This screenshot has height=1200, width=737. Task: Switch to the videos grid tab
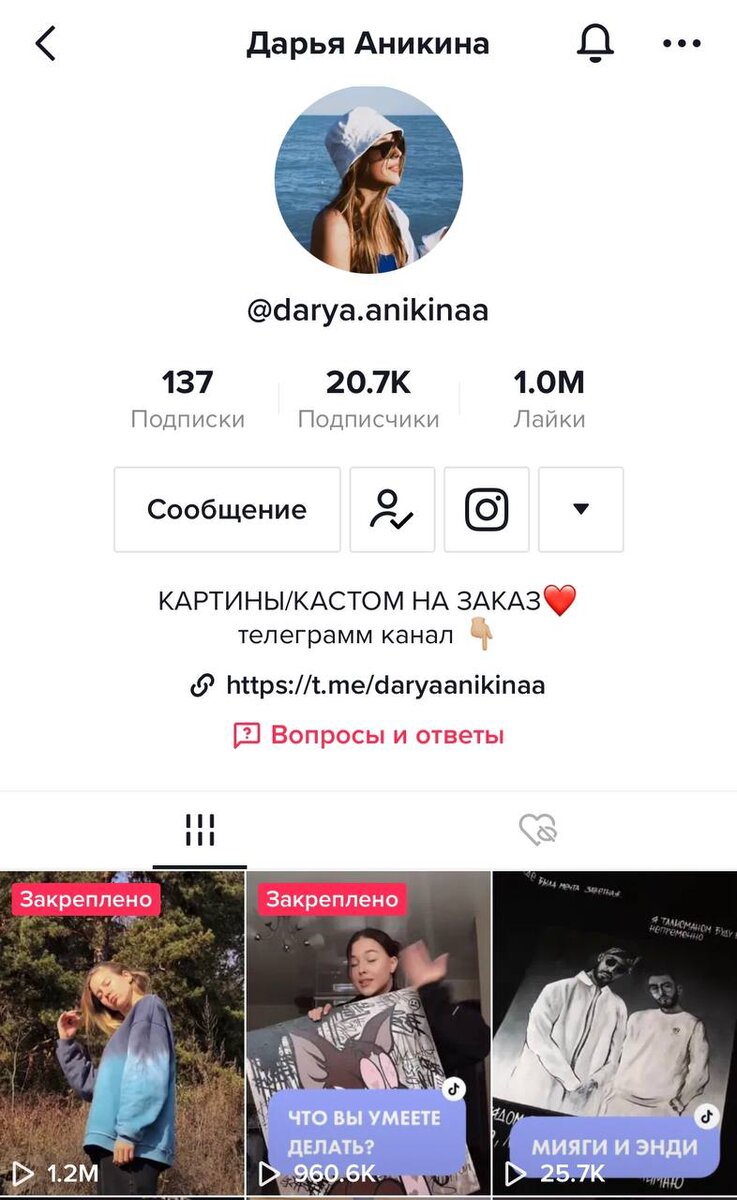(x=200, y=829)
